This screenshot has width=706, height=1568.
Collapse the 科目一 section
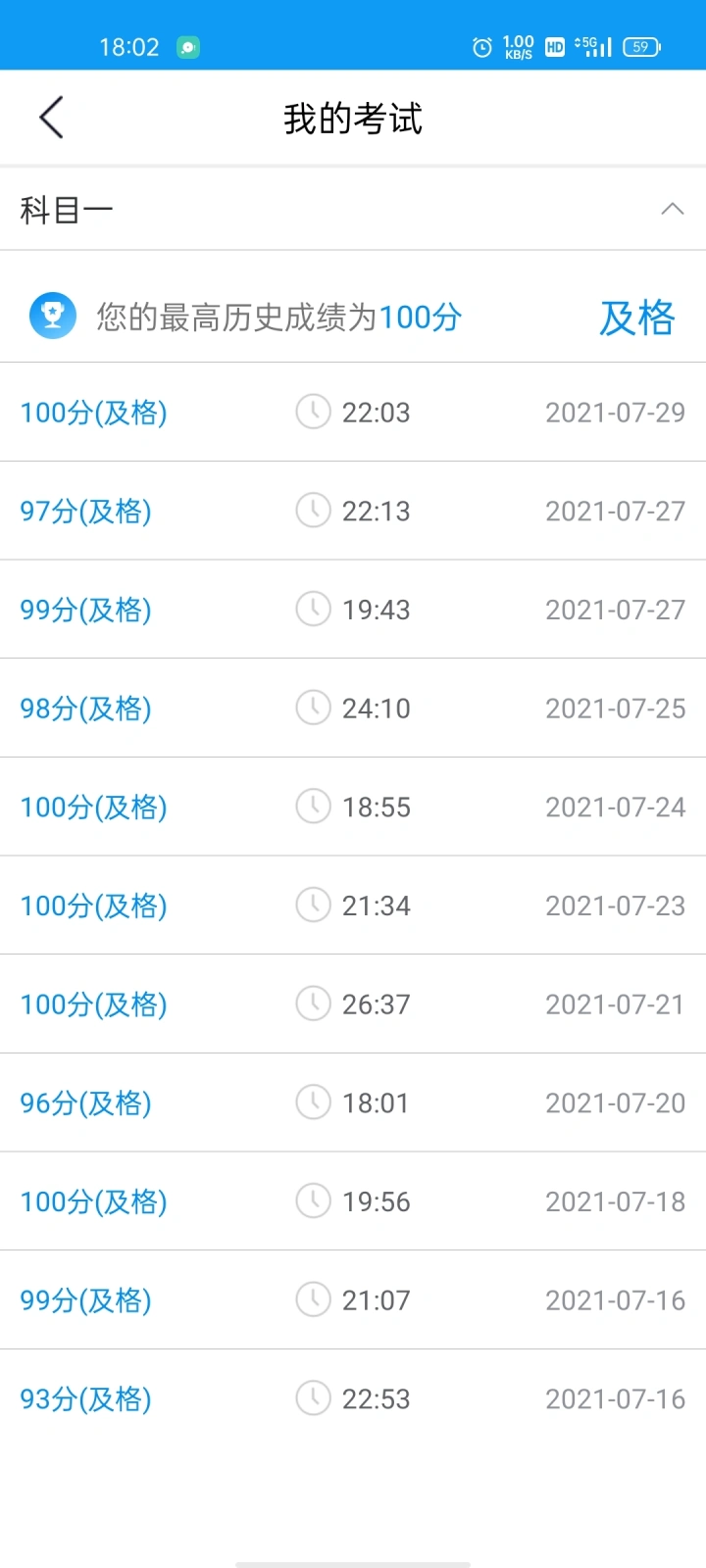click(672, 209)
